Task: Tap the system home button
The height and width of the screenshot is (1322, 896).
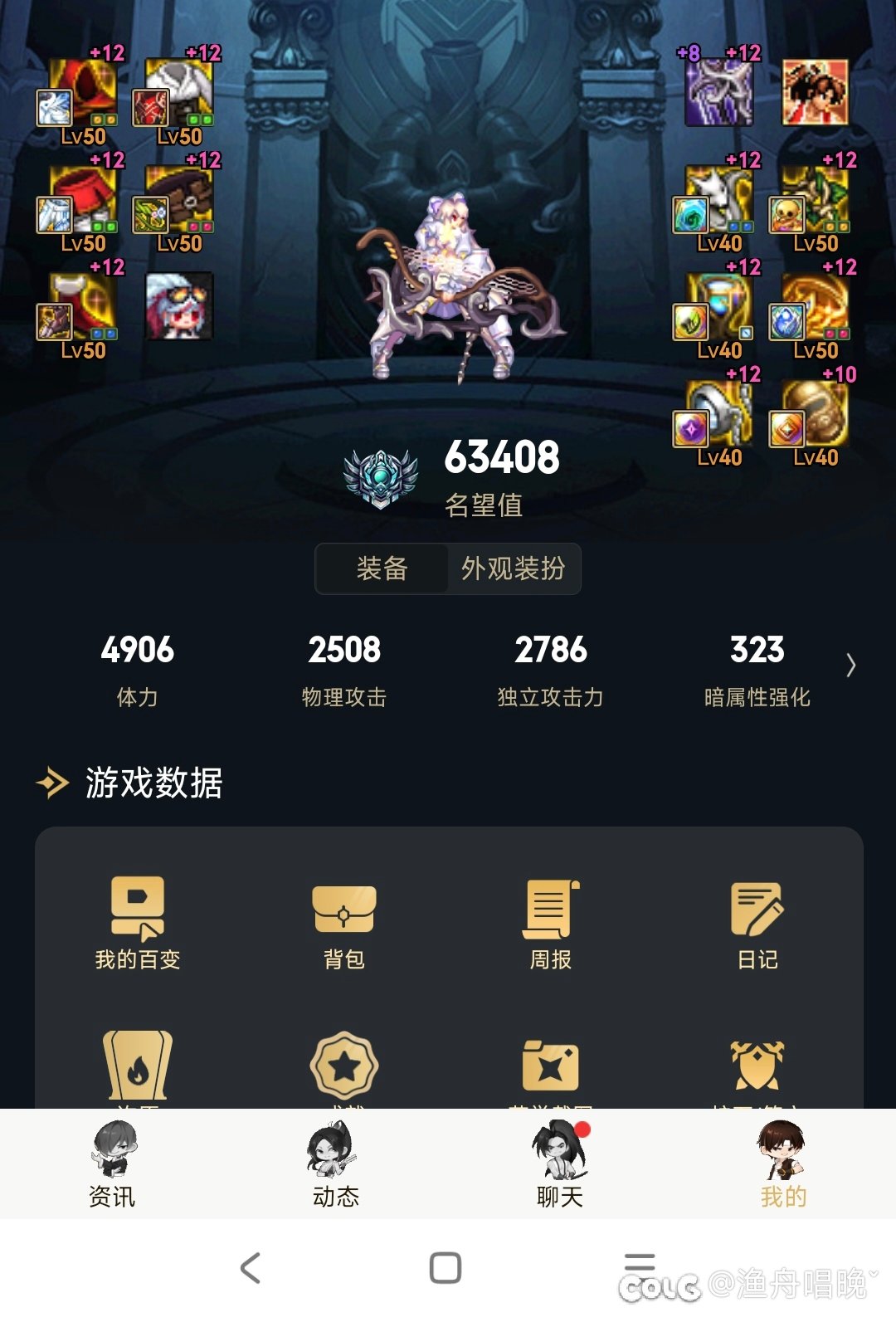Action: click(446, 1267)
